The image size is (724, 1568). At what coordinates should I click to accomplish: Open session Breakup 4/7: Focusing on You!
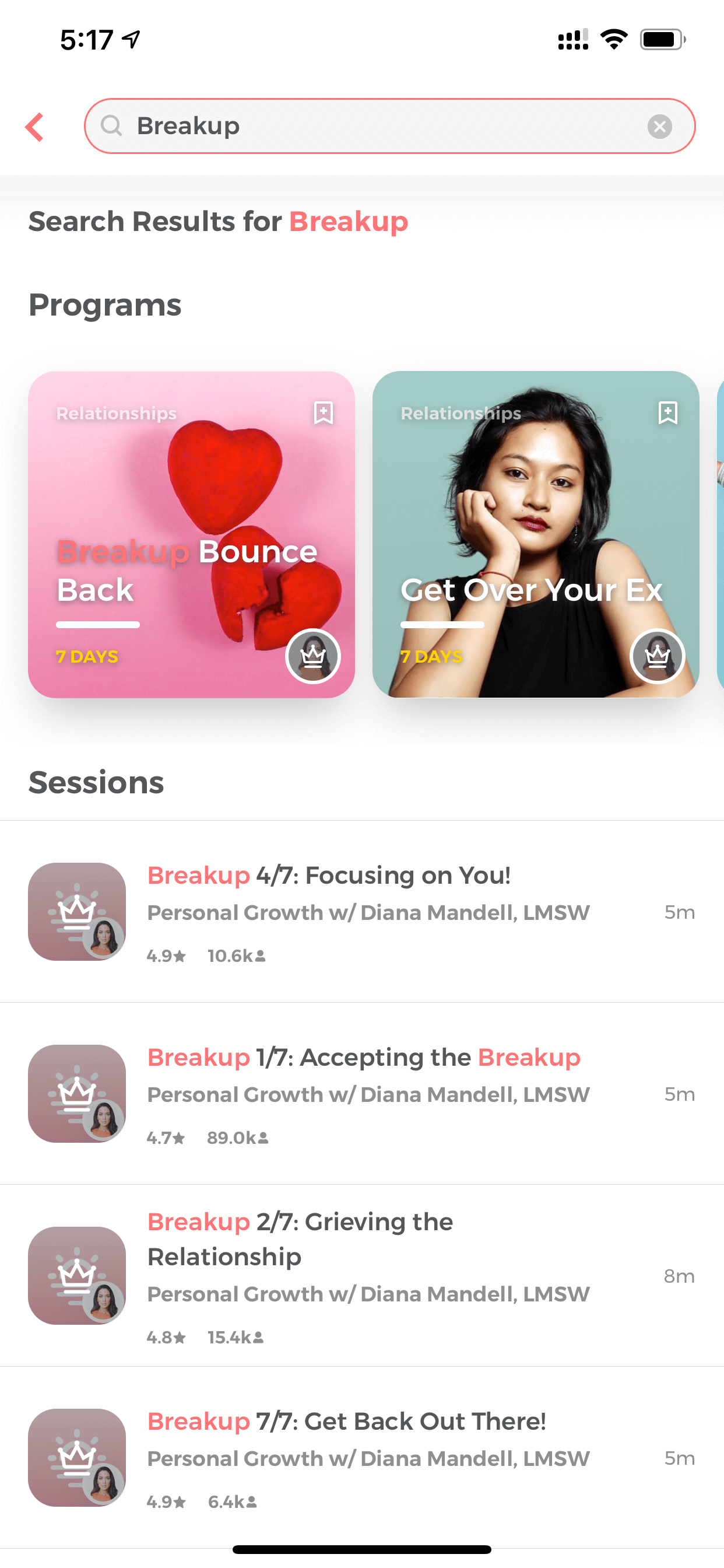click(362, 911)
